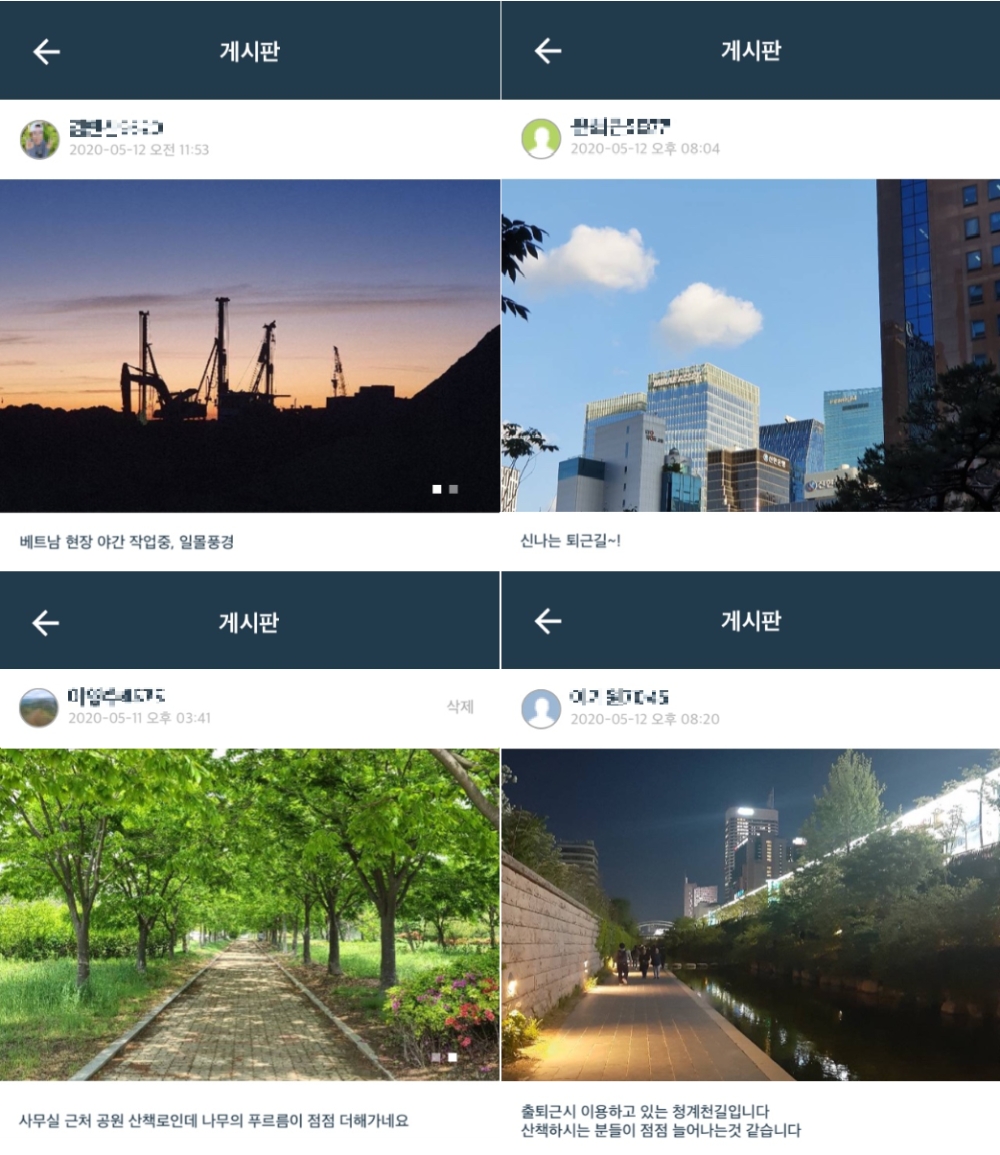Image resolution: width=1000 pixels, height=1155 pixels.
Task: Open the profile picture of the Vietnam post author
Action: (37, 138)
